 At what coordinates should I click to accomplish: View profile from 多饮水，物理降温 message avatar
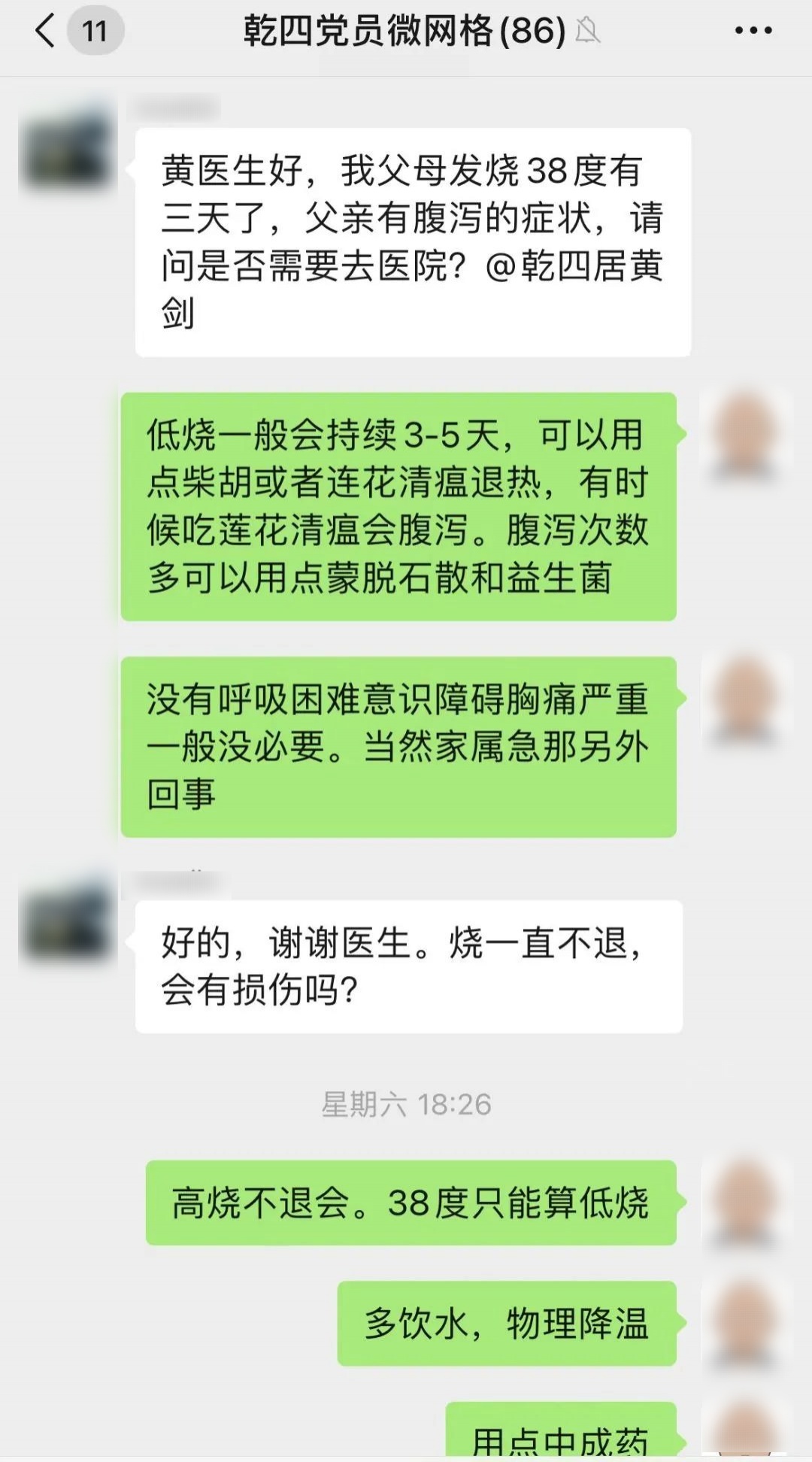click(x=743, y=1324)
